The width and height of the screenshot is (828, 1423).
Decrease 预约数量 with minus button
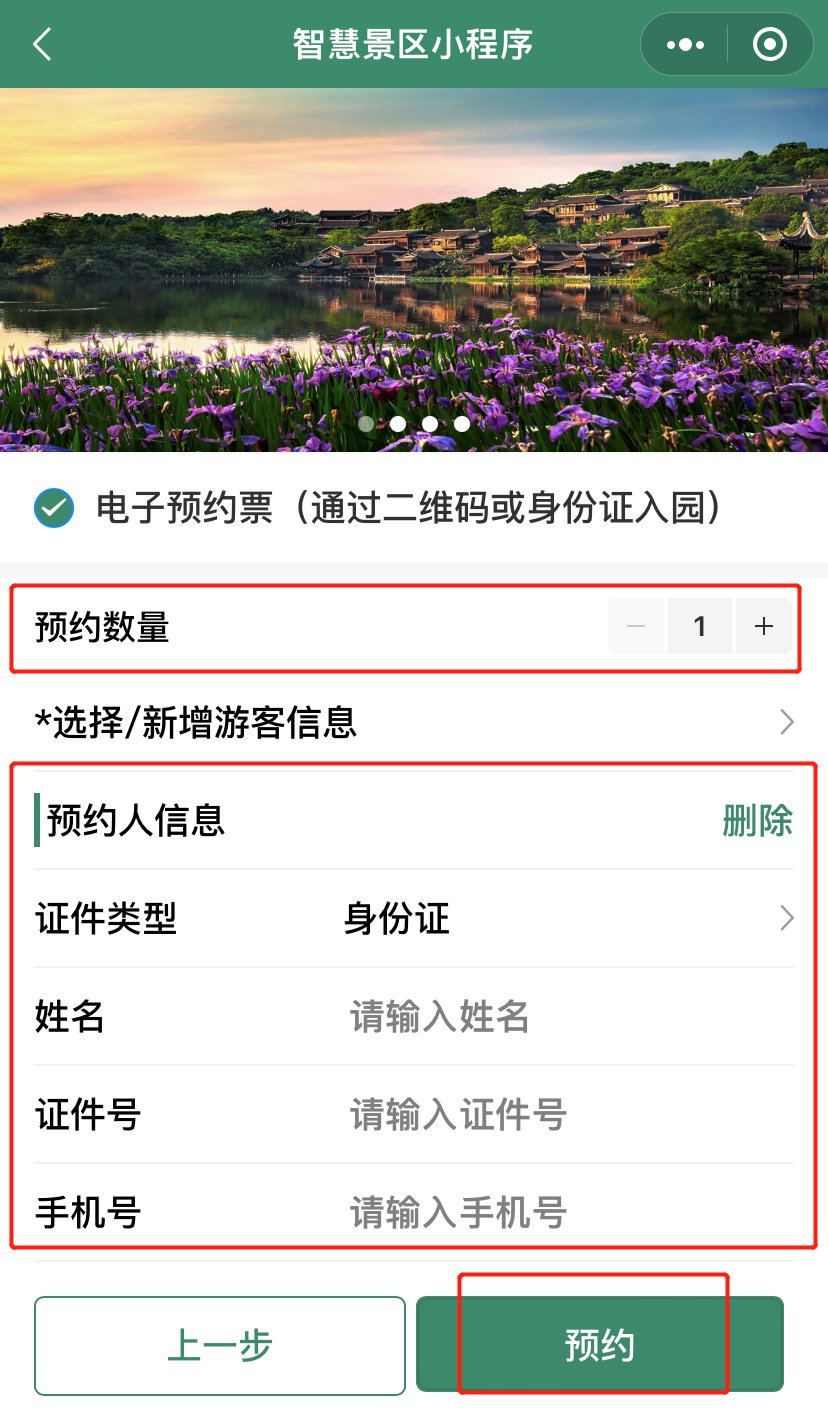click(x=636, y=627)
